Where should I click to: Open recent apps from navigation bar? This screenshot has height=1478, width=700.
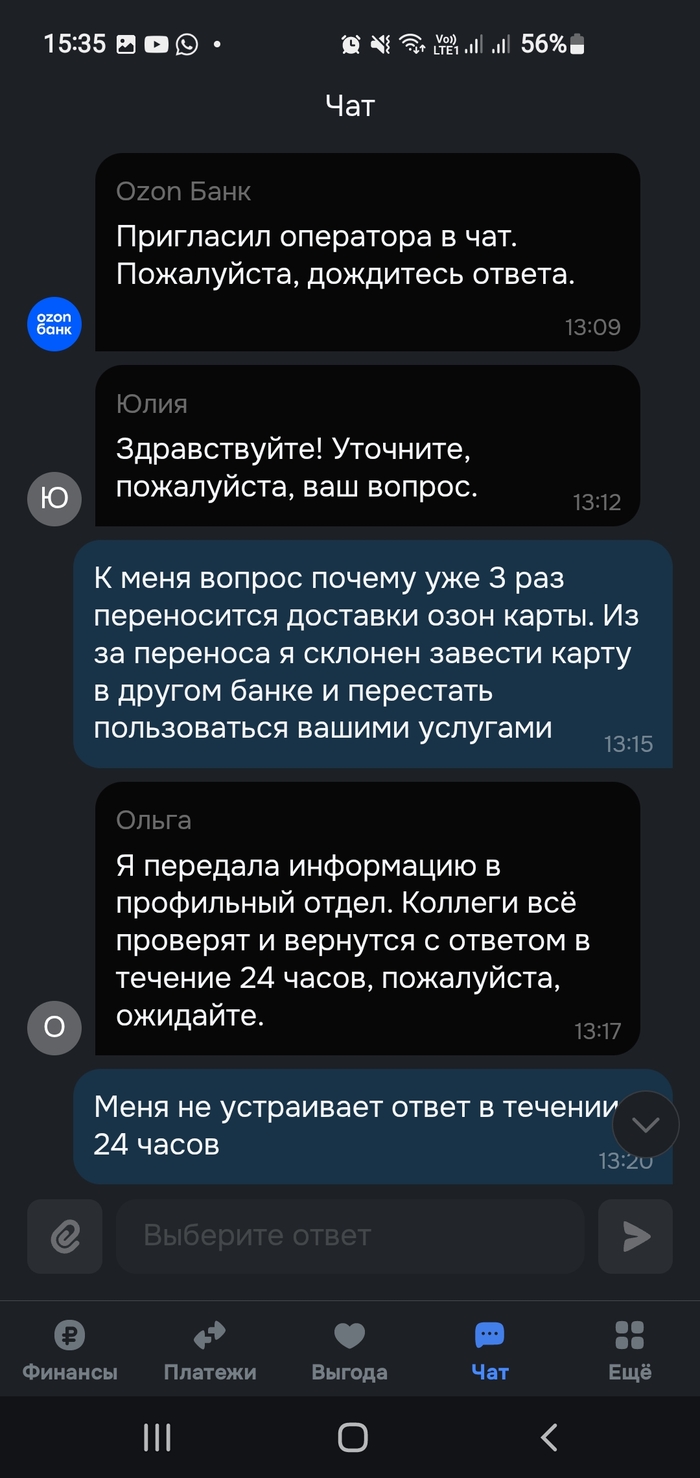[157, 1437]
